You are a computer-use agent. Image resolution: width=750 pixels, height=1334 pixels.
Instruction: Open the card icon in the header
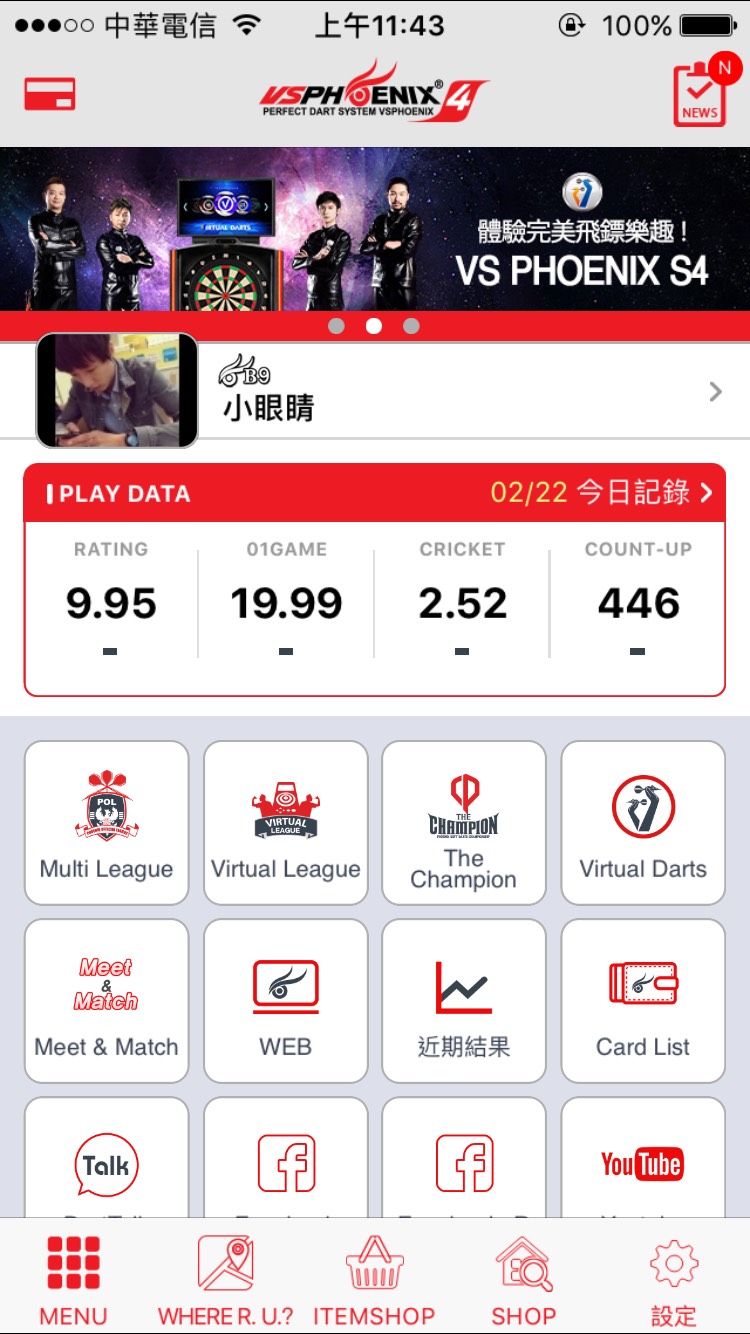click(50, 94)
